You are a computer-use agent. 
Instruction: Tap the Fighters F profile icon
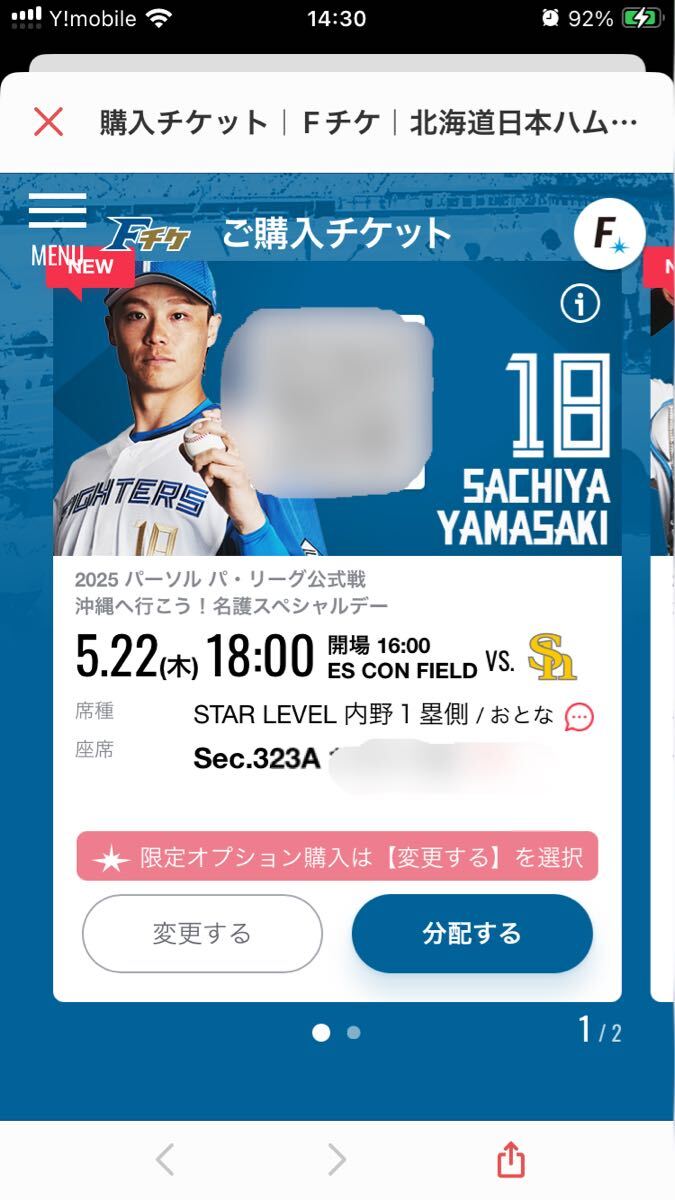pos(609,233)
